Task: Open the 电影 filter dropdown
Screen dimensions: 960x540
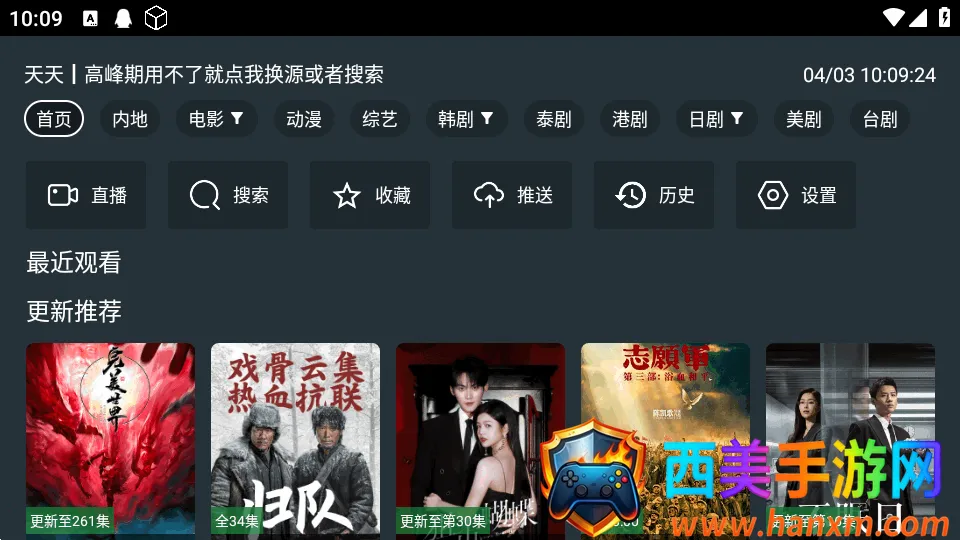Action: click(216, 119)
